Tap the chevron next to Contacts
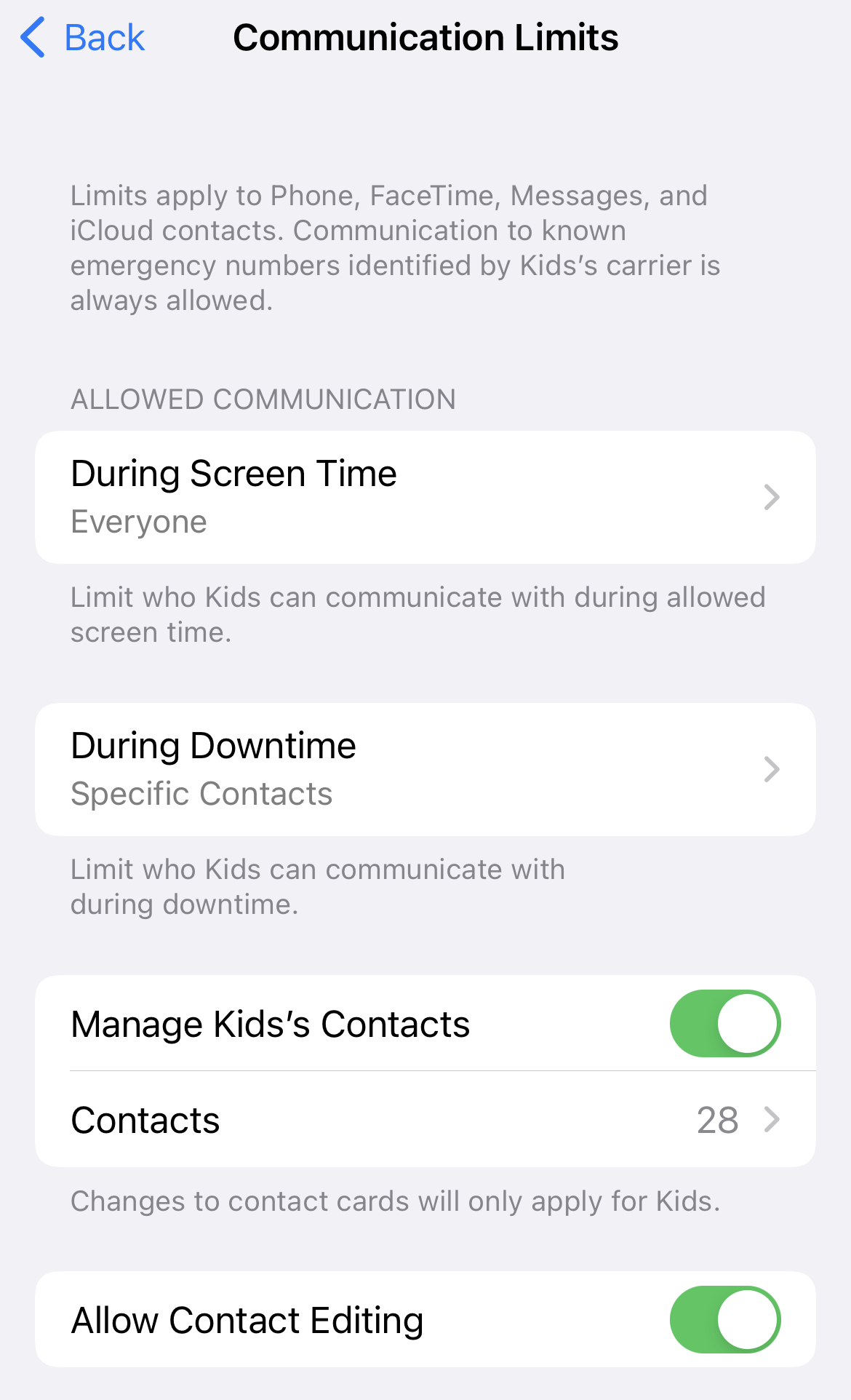This screenshot has width=851, height=1400. pos(771,1121)
